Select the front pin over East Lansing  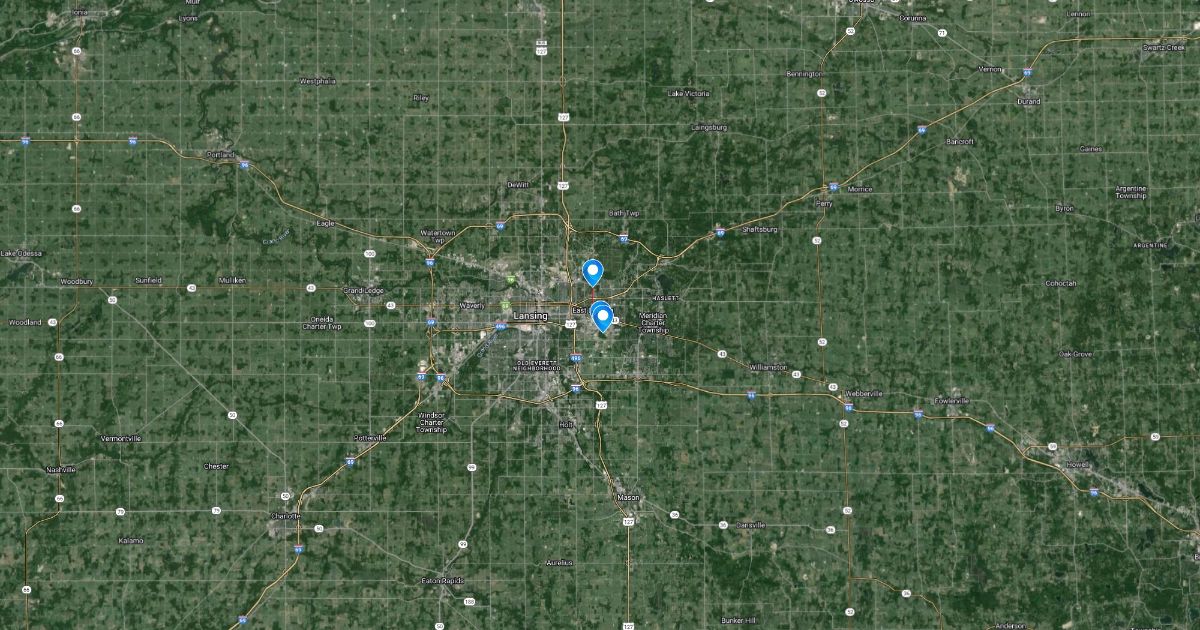[603, 317]
